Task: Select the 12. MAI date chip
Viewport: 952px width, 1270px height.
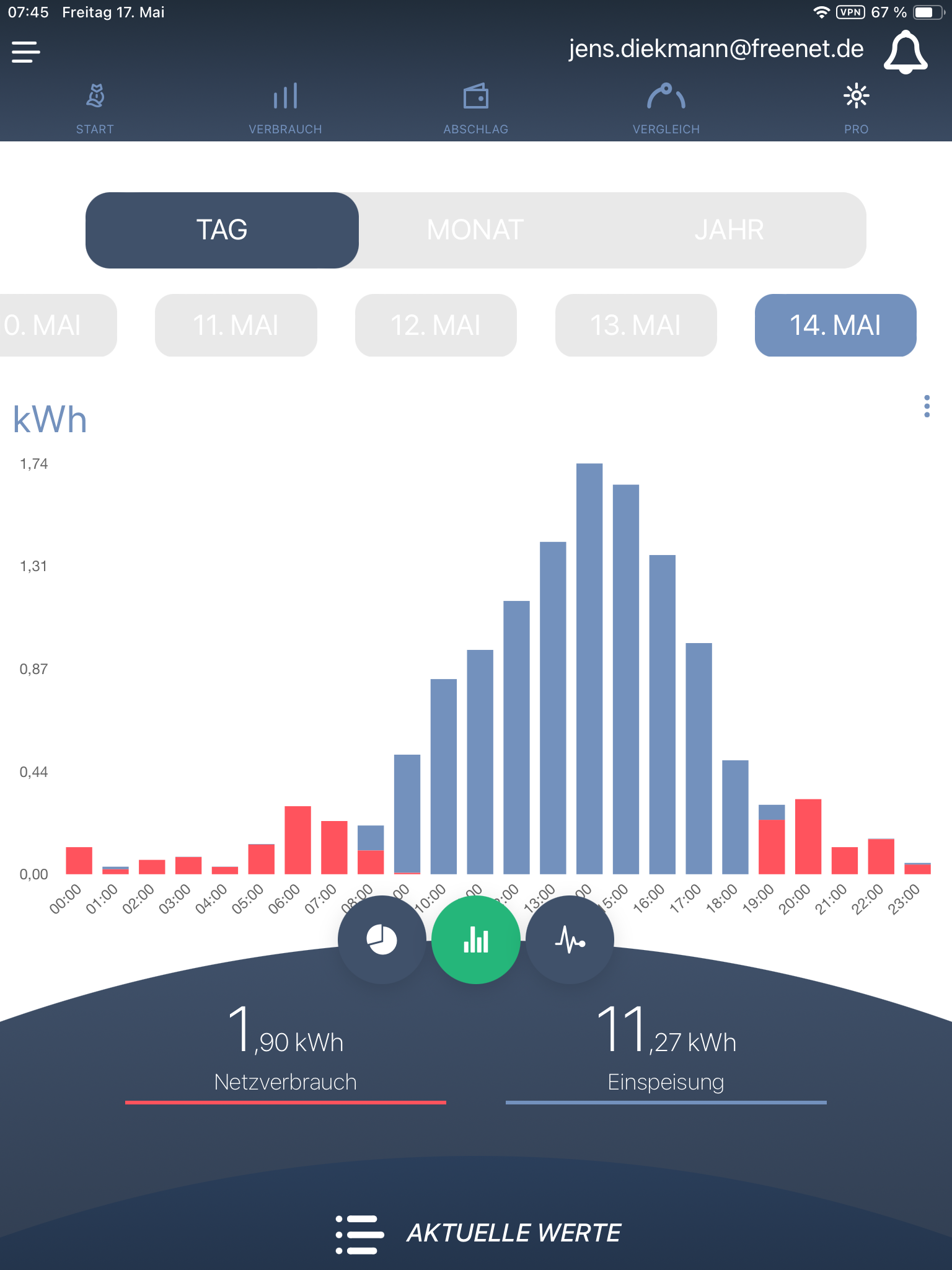Action: [436, 326]
